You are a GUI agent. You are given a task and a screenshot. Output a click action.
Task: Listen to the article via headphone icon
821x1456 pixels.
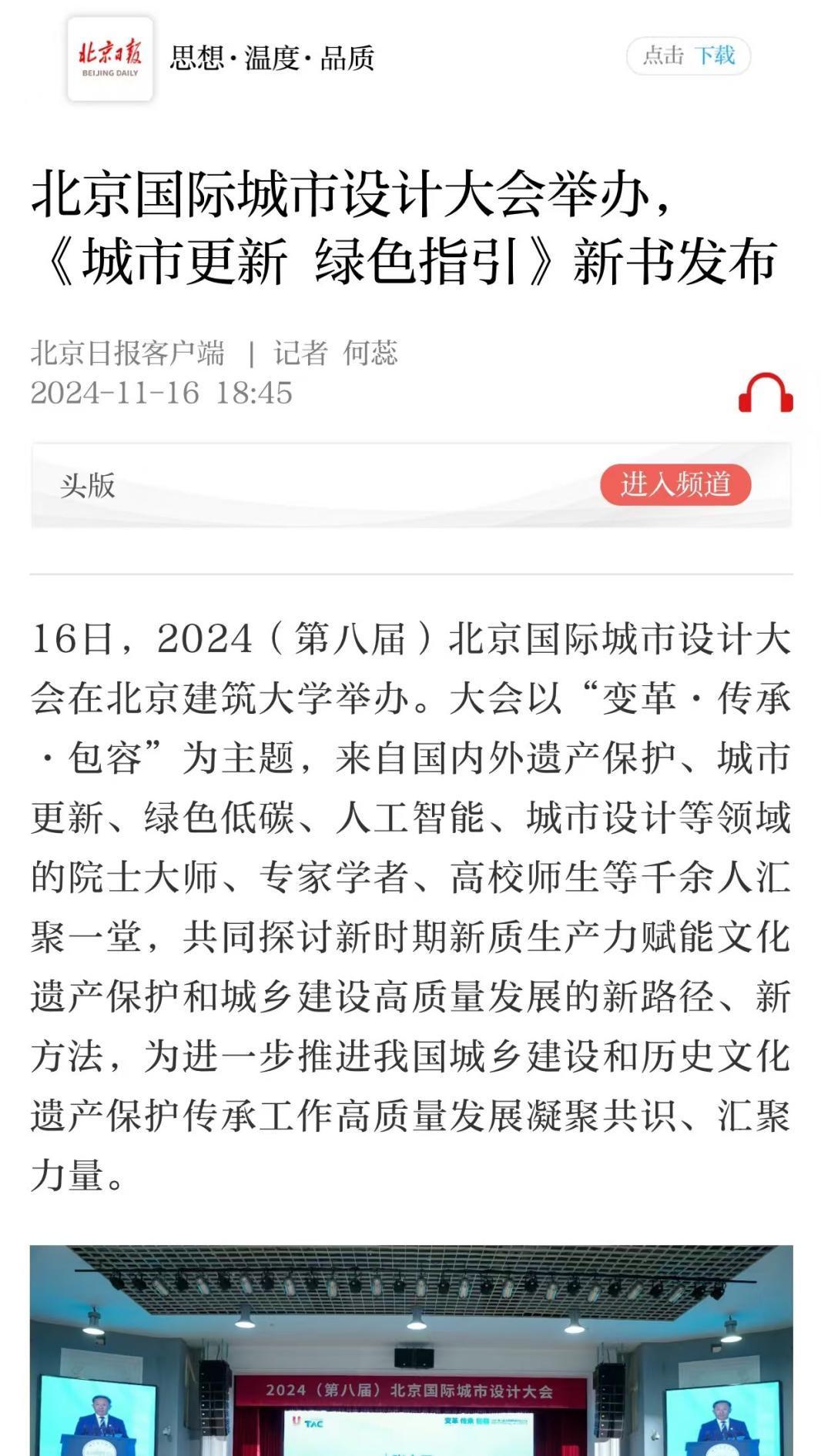[766, 393]
